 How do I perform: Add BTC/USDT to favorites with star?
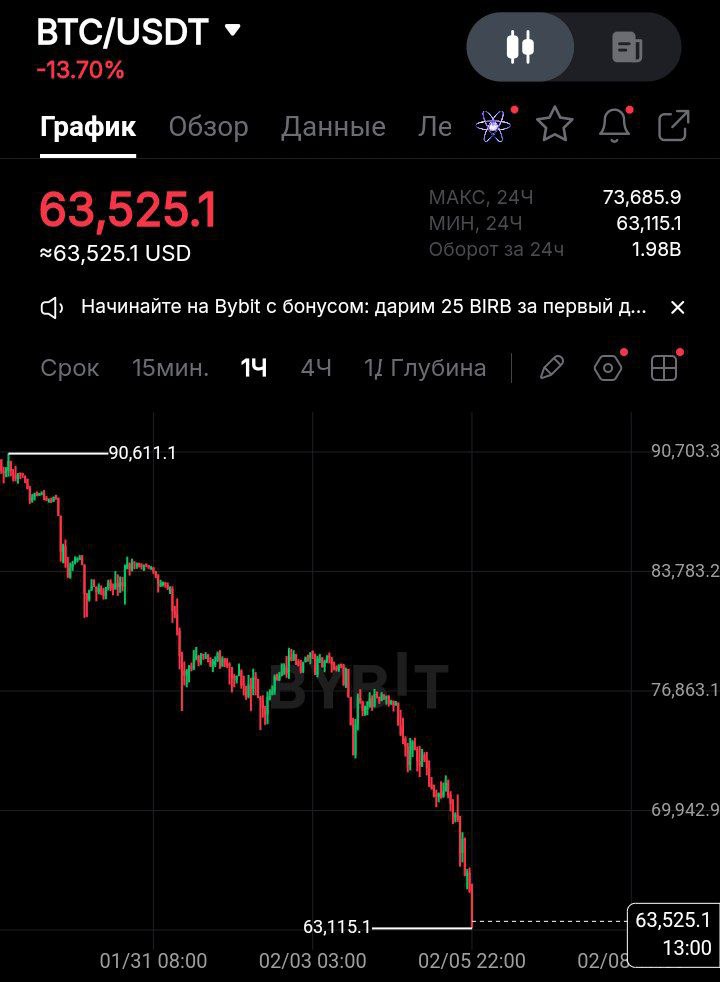554,125
